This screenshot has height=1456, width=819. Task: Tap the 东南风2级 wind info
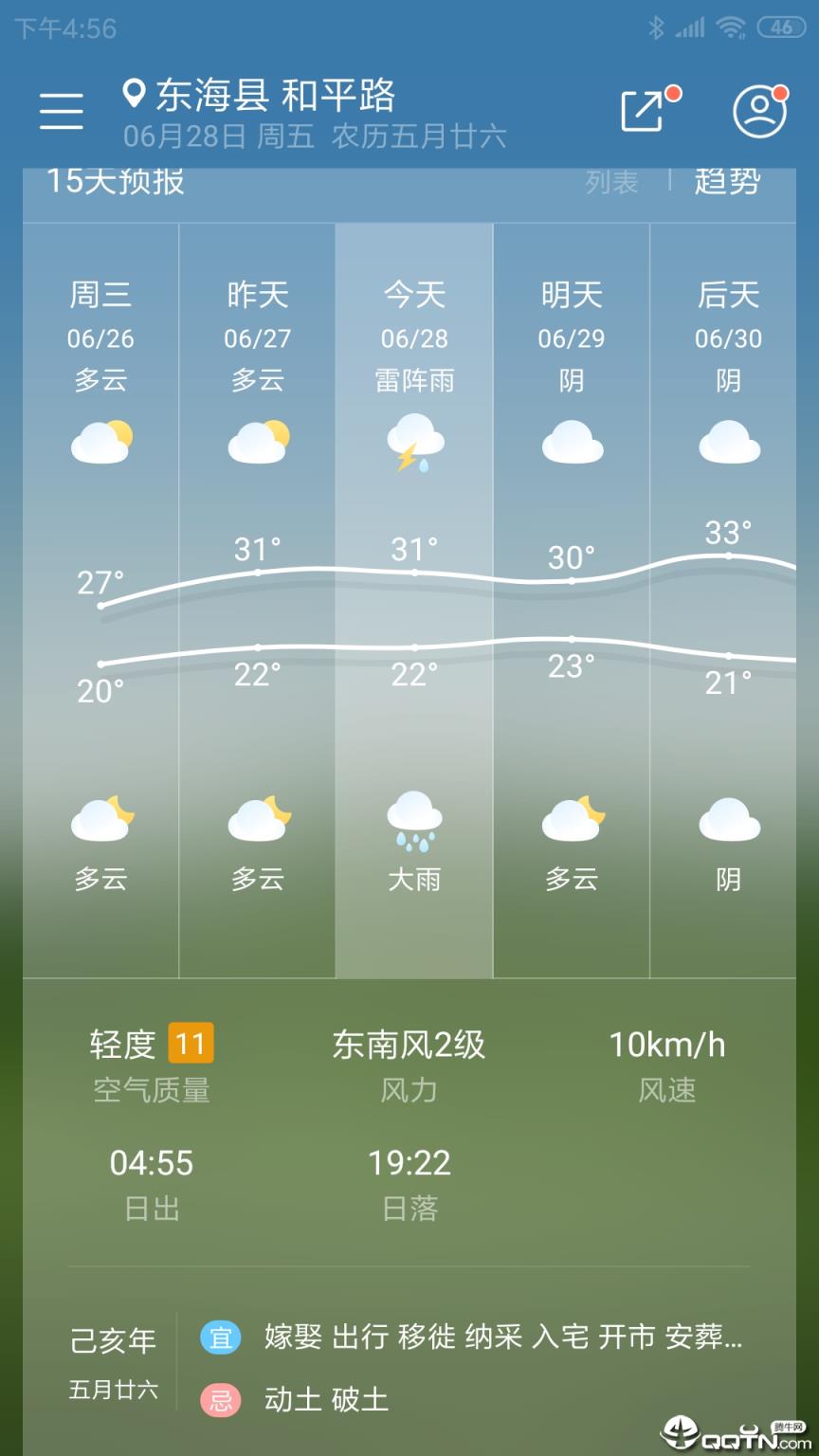coord(409,1046)
